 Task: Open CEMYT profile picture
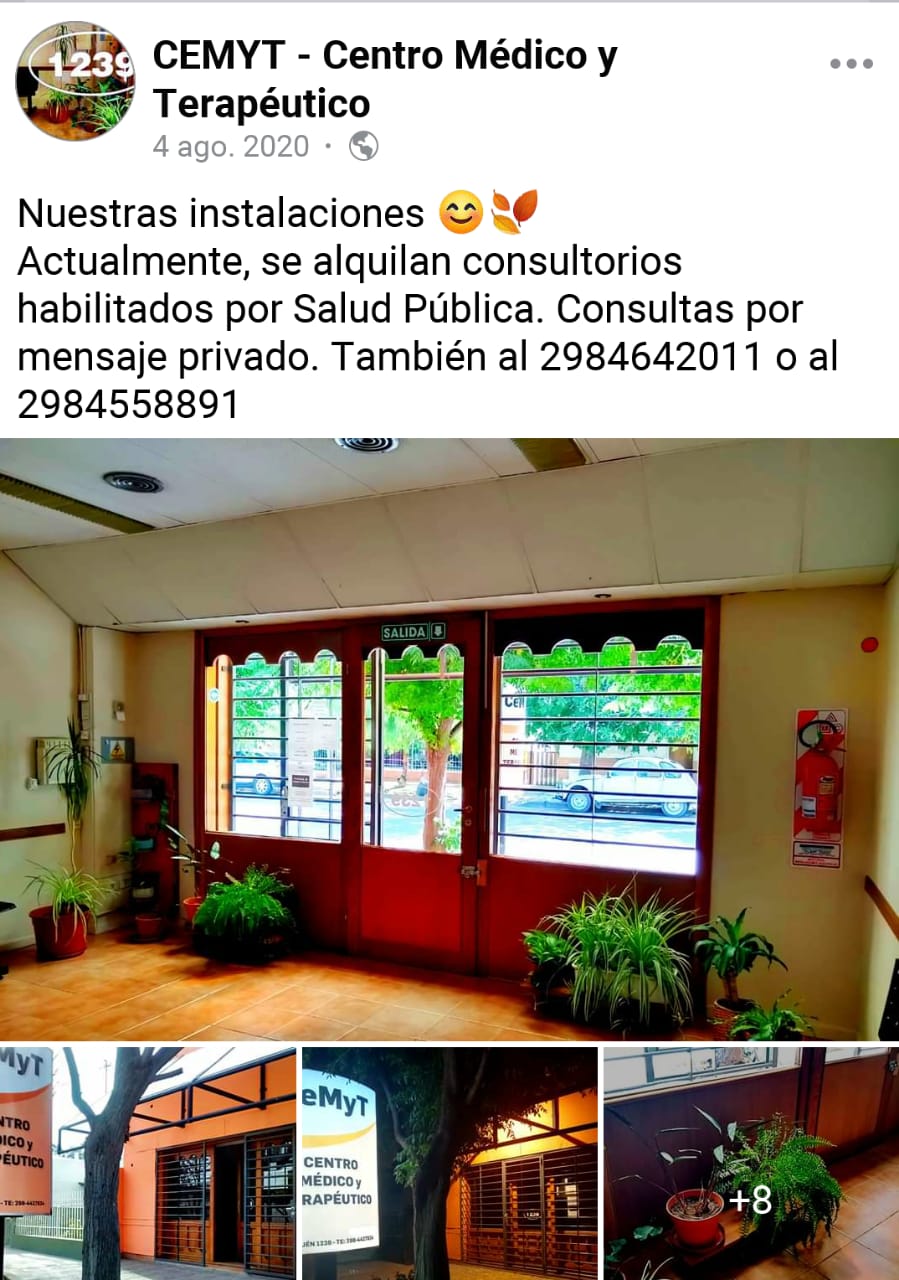pyautogui.click(x=76, y=81)
